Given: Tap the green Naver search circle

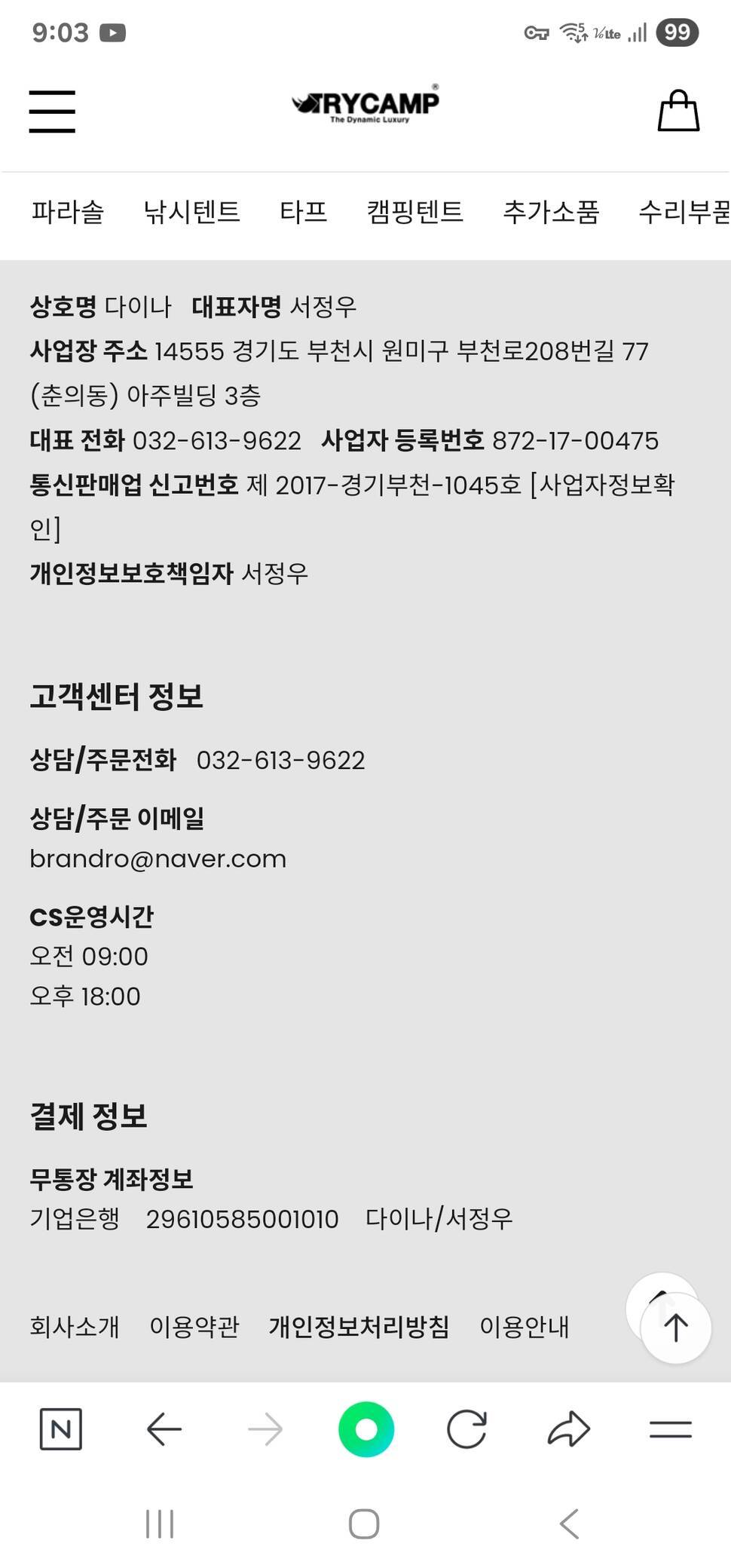Looking at the screenshot, I should (x=366, y=1429).
